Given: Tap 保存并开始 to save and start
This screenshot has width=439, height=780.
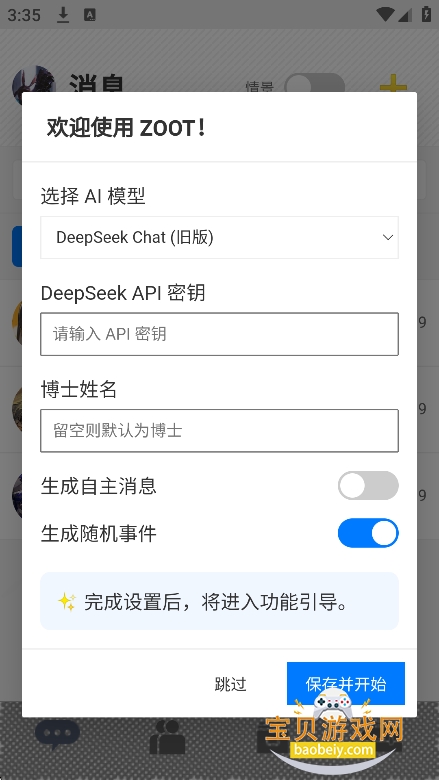Looking at the screenshot, I should pyautogui.click(x=346, y=684).
